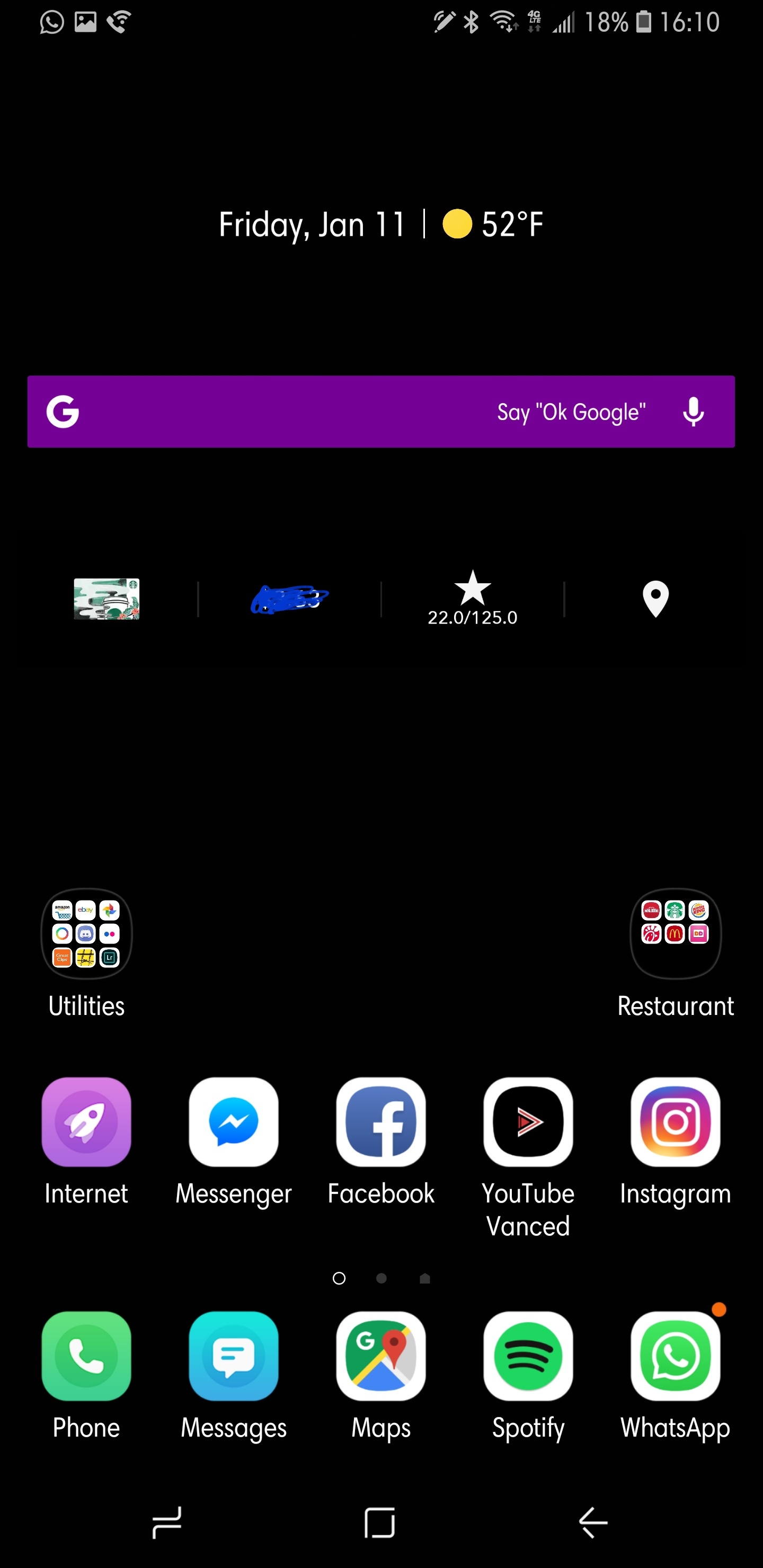Image resolution: width=763 pixels, height=1568 pixels.
Task: Launch the Internet browser app
Action: (86, 1142)
